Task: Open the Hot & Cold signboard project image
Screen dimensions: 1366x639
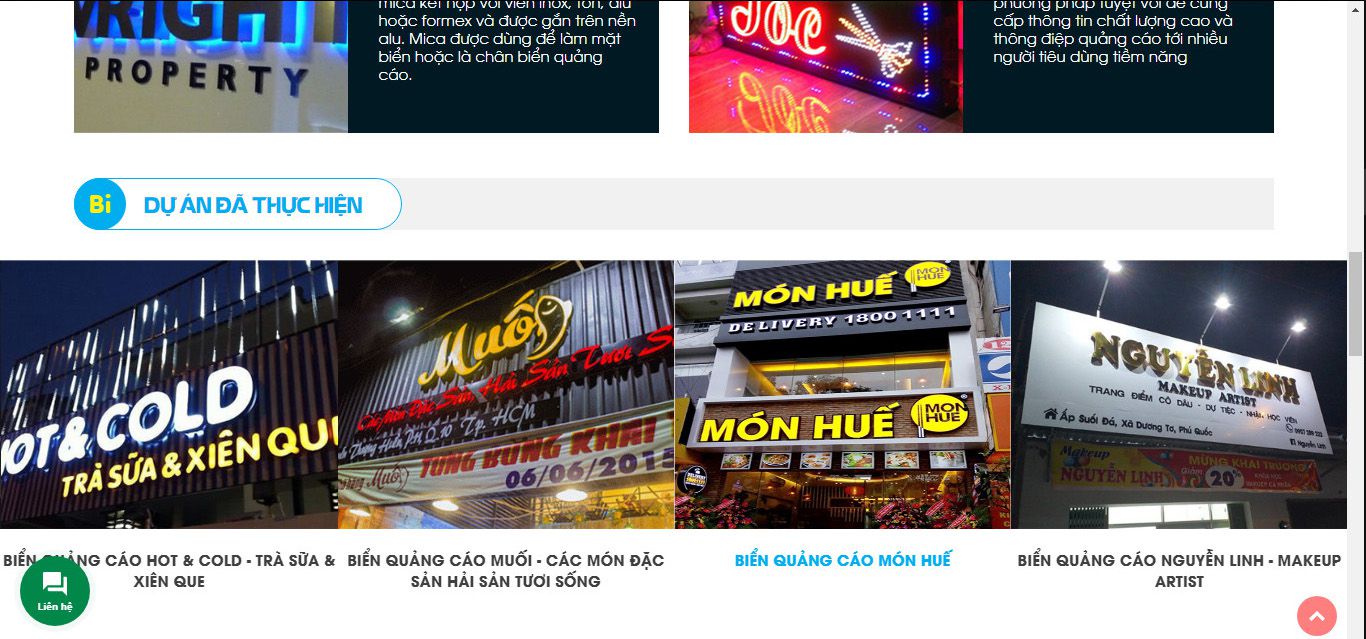Action: [x=168, y=394]
